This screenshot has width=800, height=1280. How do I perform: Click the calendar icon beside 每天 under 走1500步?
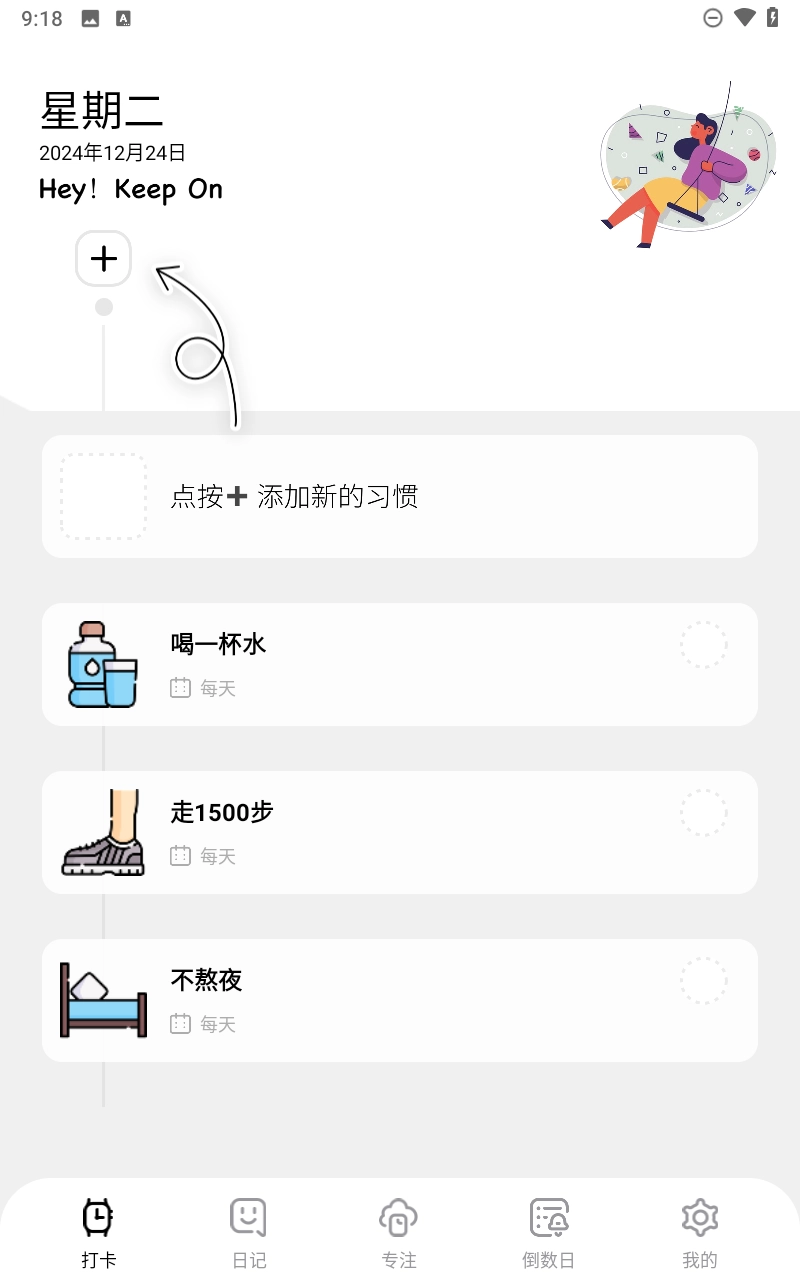click(181, 856)
